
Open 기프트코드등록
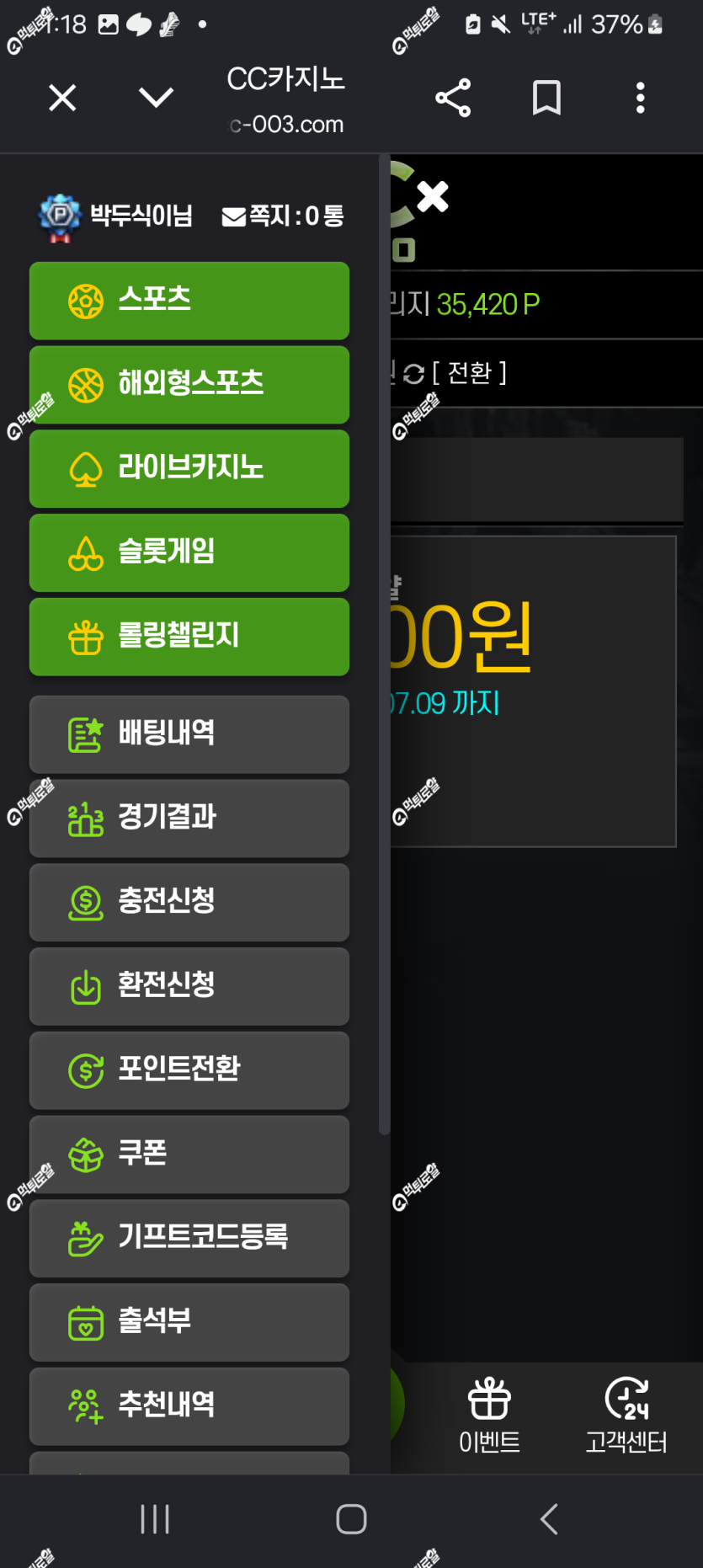click(189, 1238)
